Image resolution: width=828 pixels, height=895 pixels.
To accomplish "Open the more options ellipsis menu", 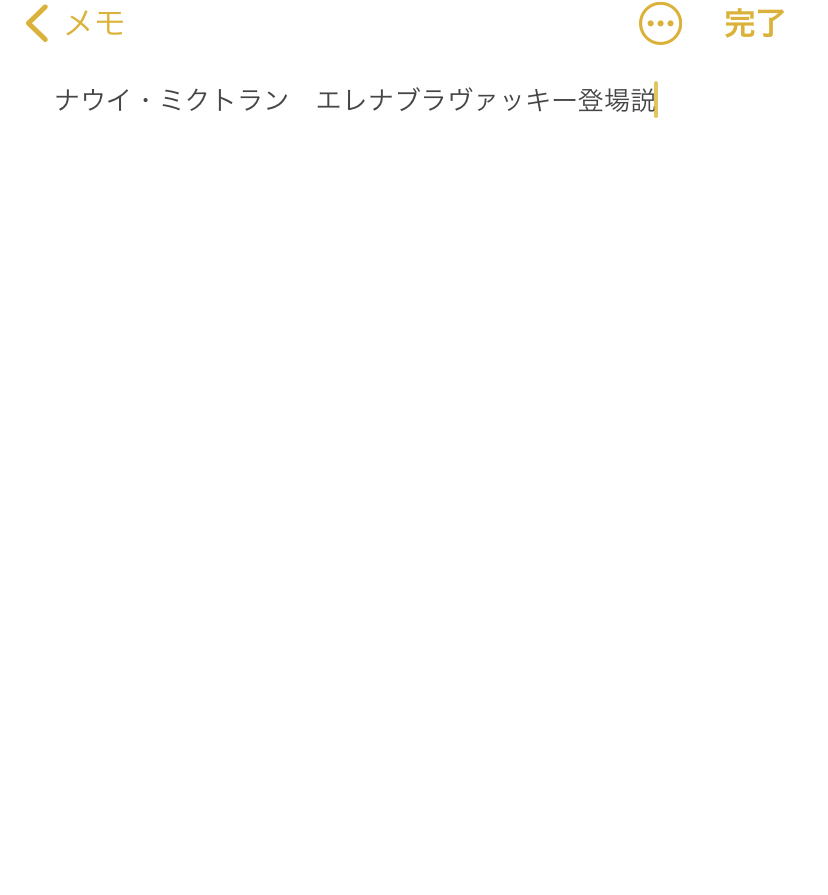I will pyautogui.click(x=660, y=23).
